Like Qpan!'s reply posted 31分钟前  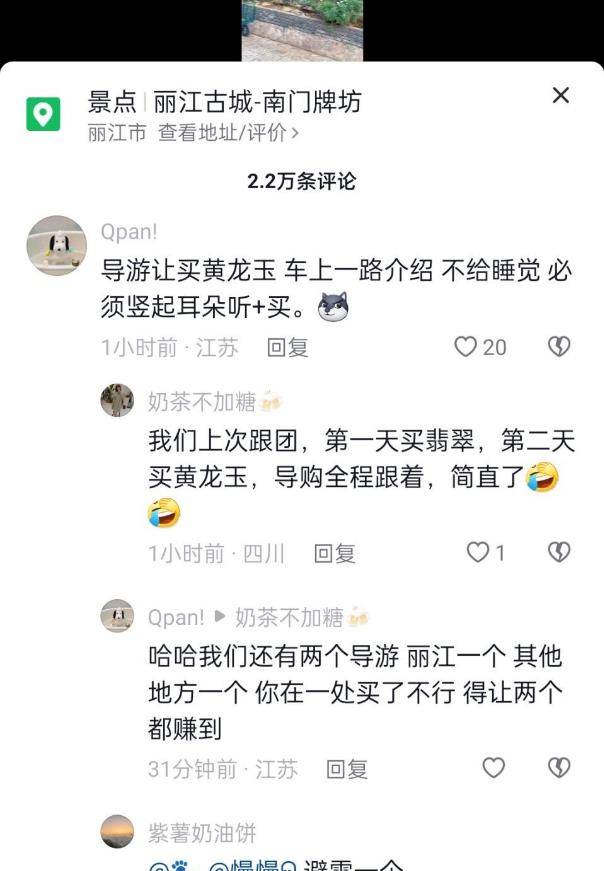(493, 768)
